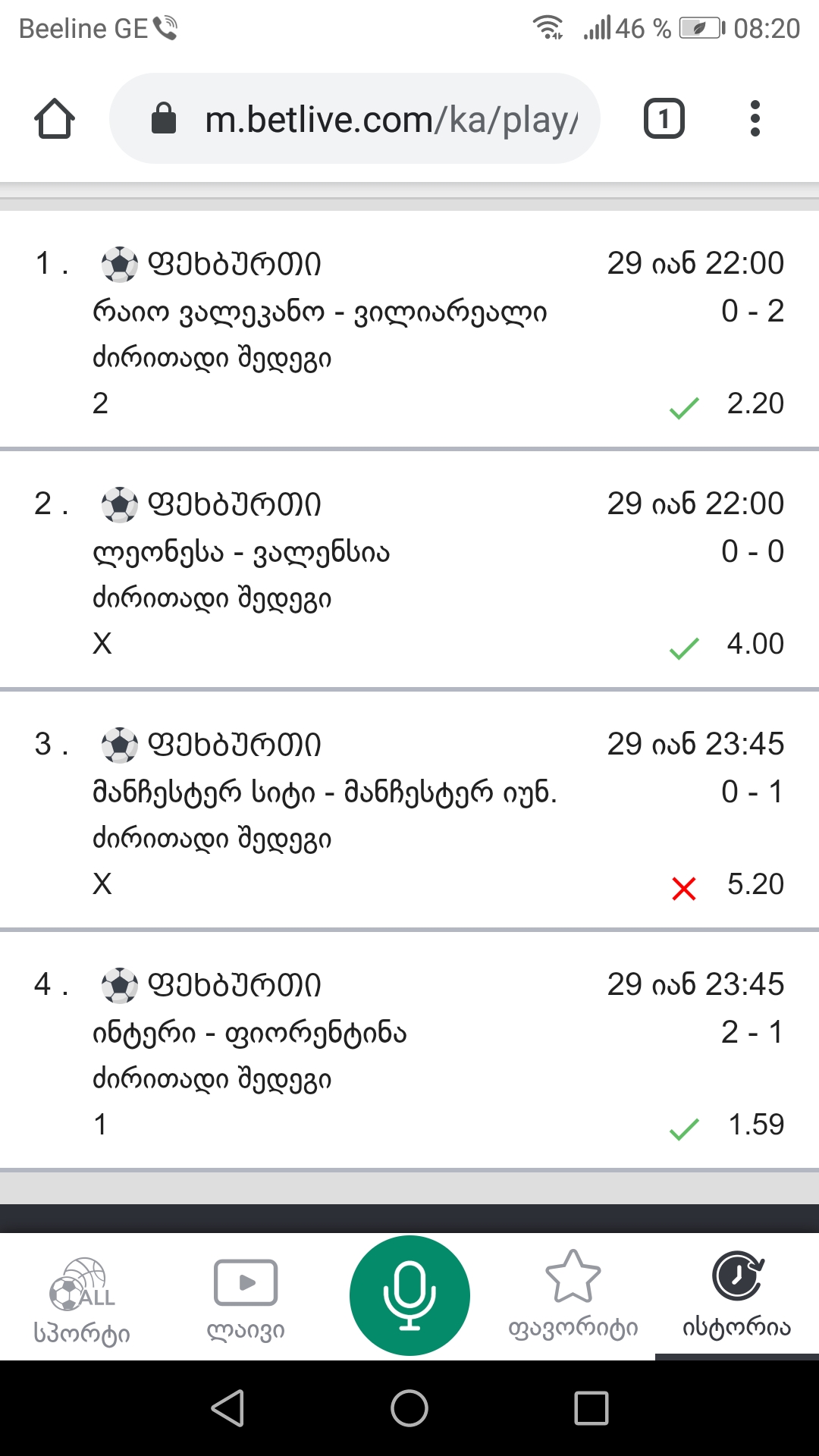Image resolution: width=819 pixels, height=1456 pixels.
Task: Open recent apps from the navigation bar
Action: click(x=591, y=1408)
